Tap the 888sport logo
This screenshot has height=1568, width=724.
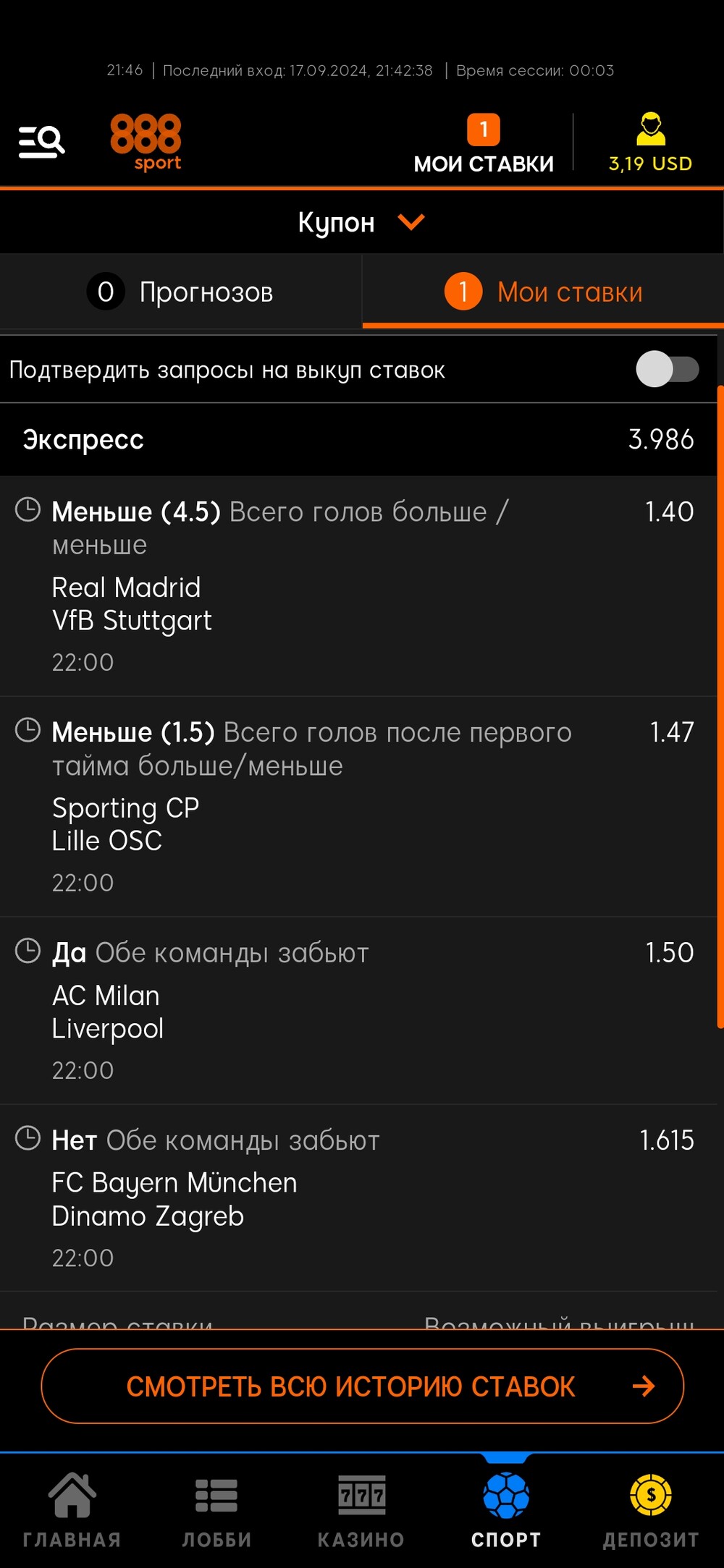point(146,142)
